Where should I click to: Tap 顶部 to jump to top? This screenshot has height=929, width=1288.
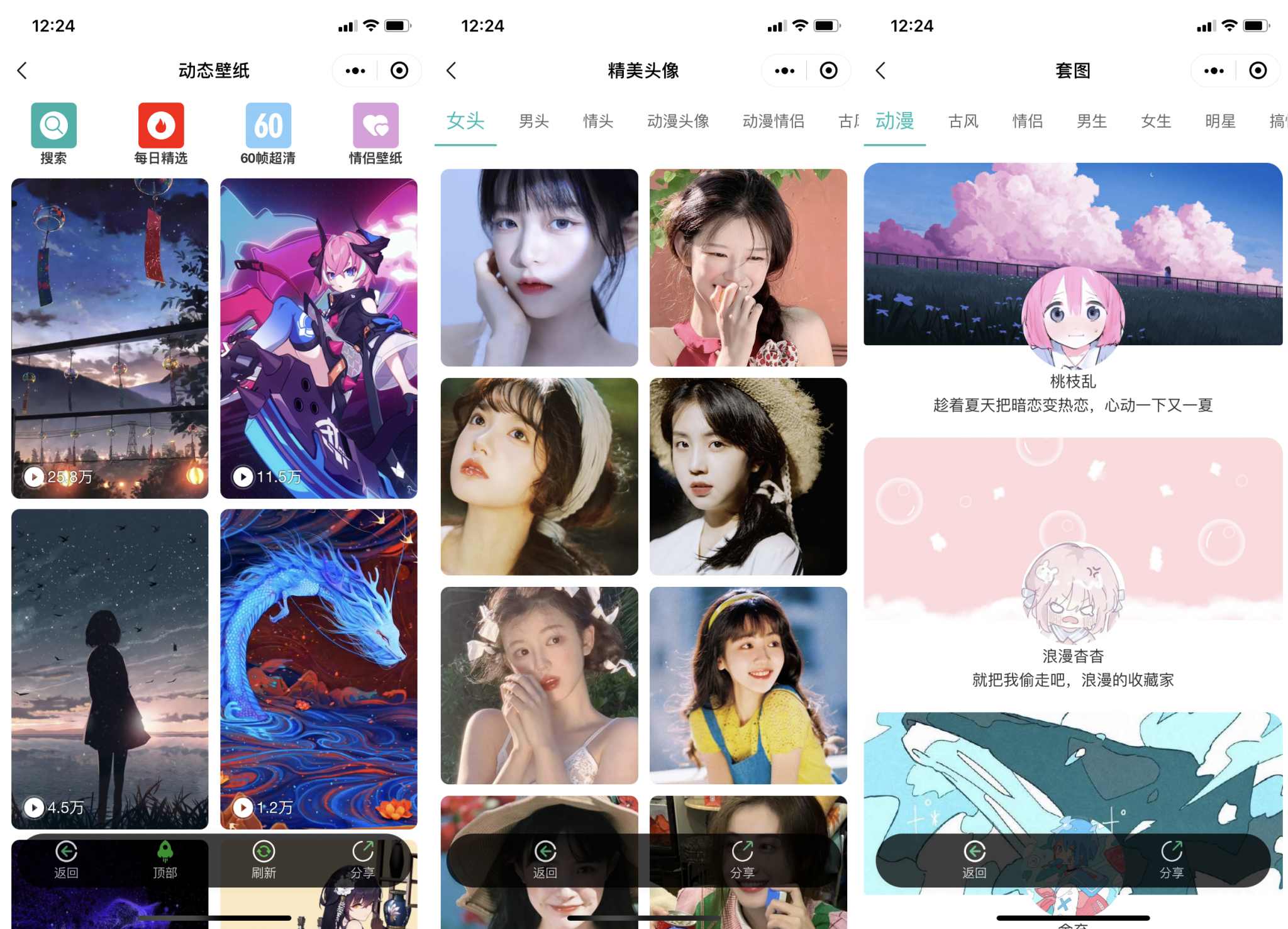click(165, 859)
